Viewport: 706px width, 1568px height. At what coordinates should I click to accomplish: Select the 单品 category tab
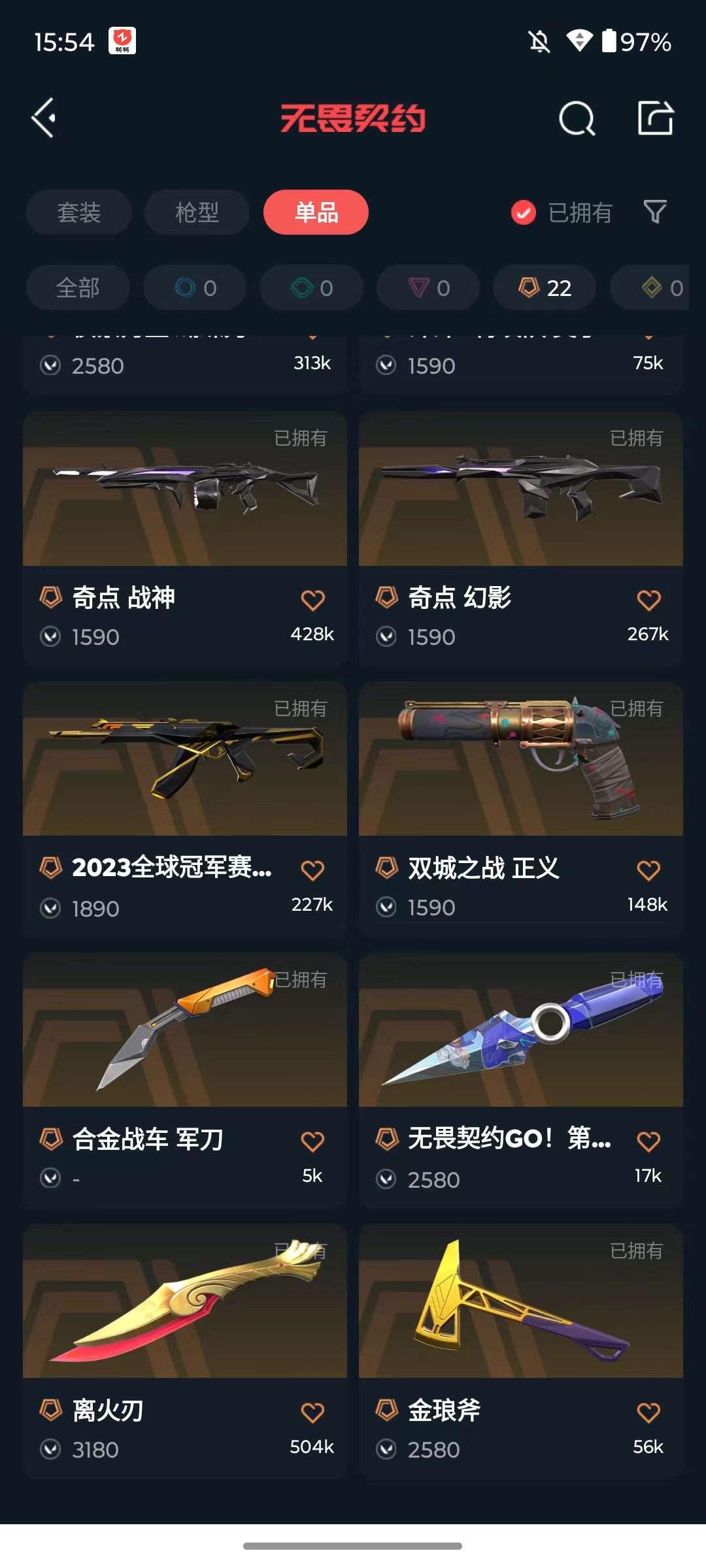pyautogui.click(x=315, y=212)
